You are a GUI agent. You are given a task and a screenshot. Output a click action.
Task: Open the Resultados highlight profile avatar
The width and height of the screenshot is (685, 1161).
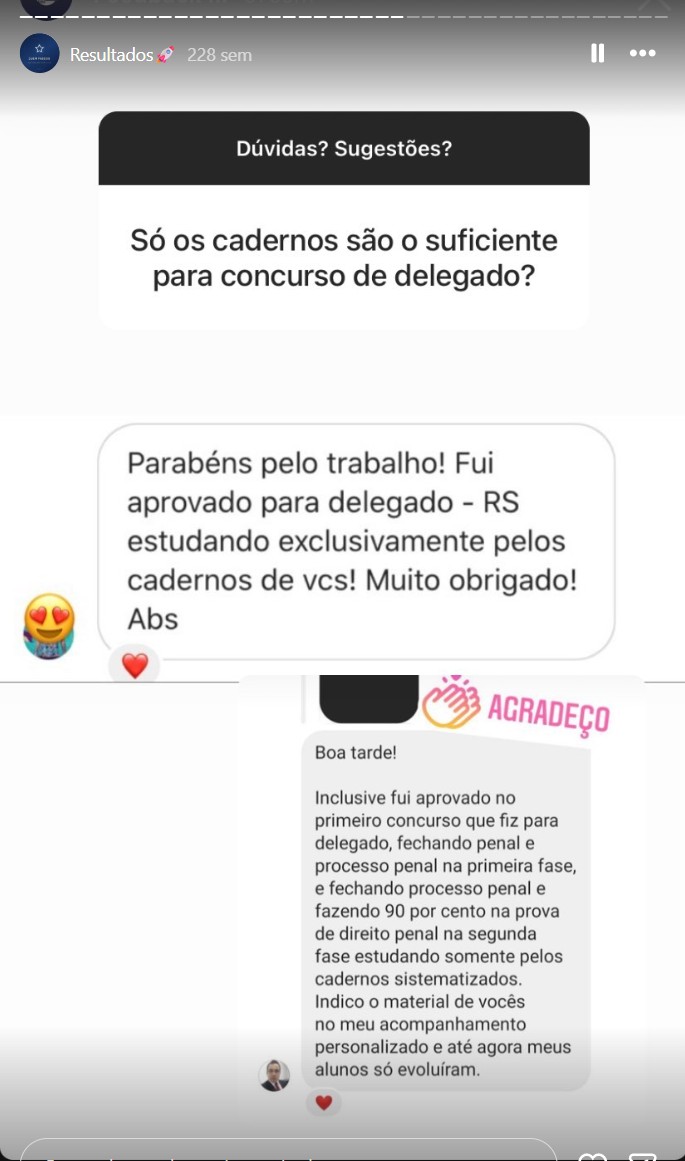point(40,54)
